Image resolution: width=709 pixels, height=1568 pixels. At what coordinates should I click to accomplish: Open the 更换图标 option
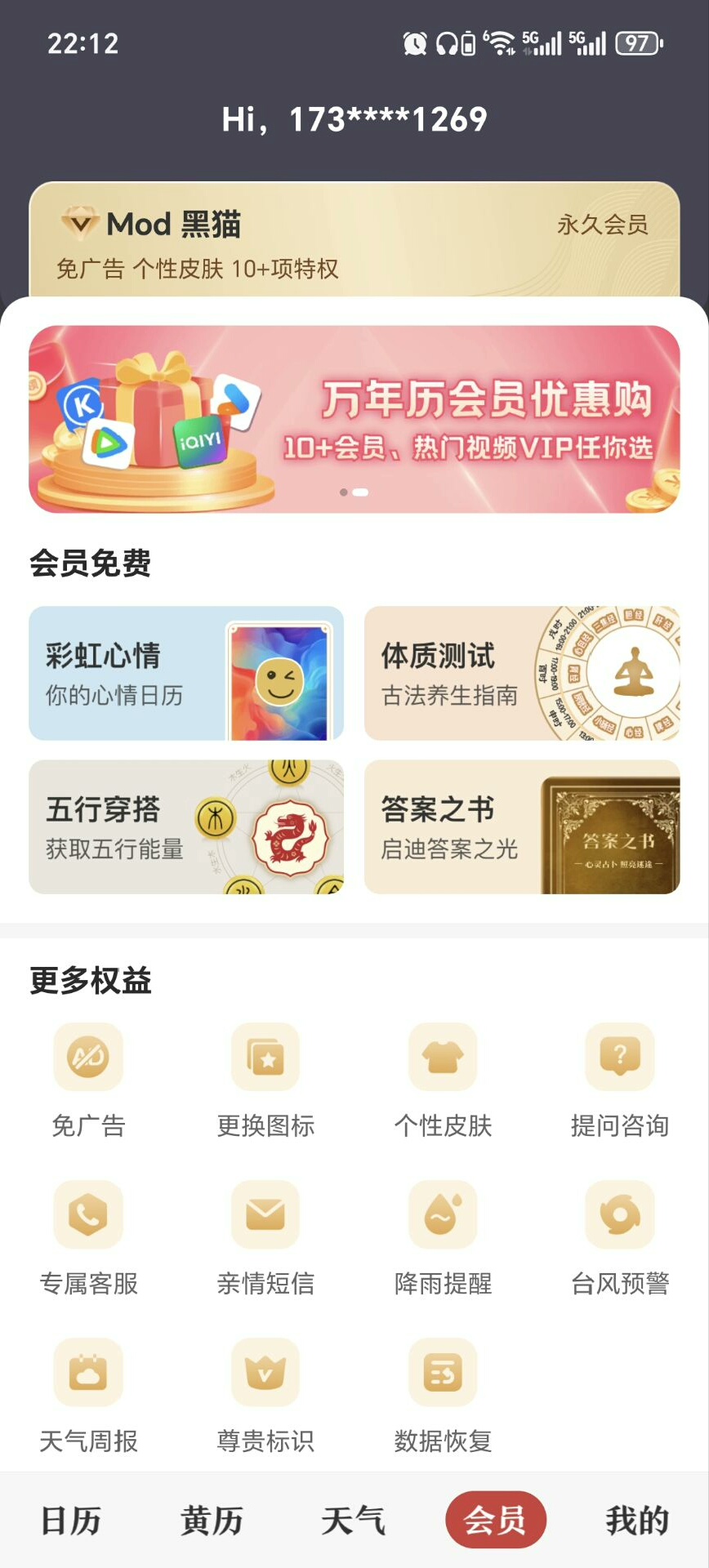[x=265, y=1080]
